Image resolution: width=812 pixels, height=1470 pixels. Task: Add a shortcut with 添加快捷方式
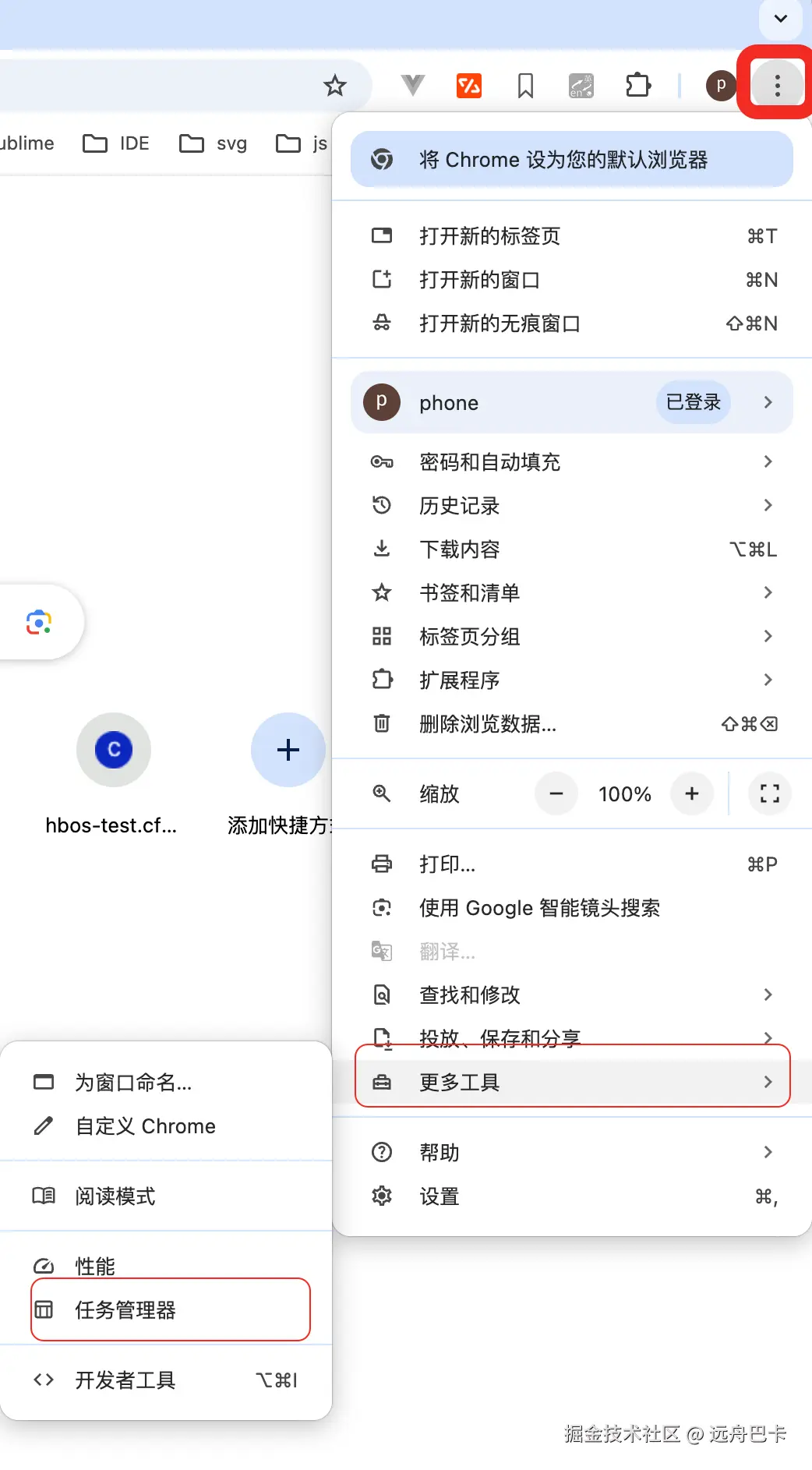click(288, 751)
